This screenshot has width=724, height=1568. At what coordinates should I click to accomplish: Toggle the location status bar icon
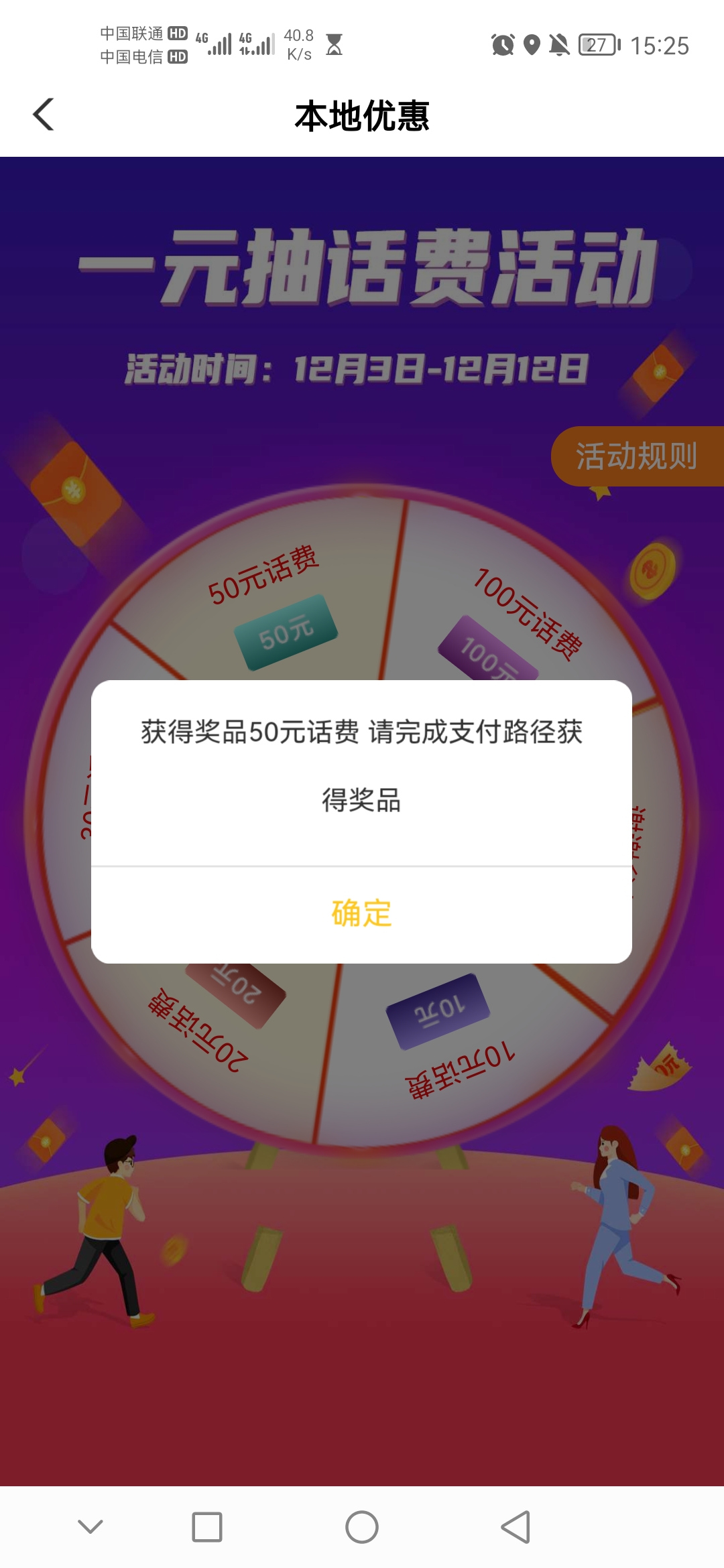(532, 44)
